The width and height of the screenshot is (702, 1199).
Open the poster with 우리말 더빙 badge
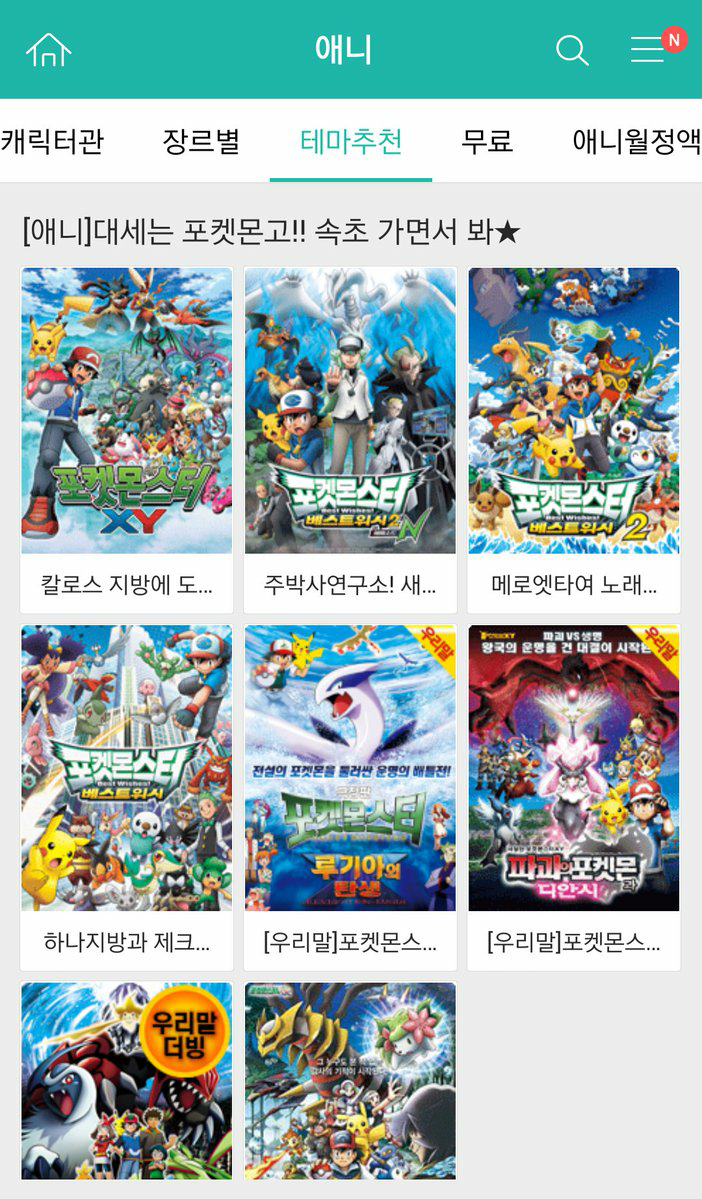click(127, 1080)
